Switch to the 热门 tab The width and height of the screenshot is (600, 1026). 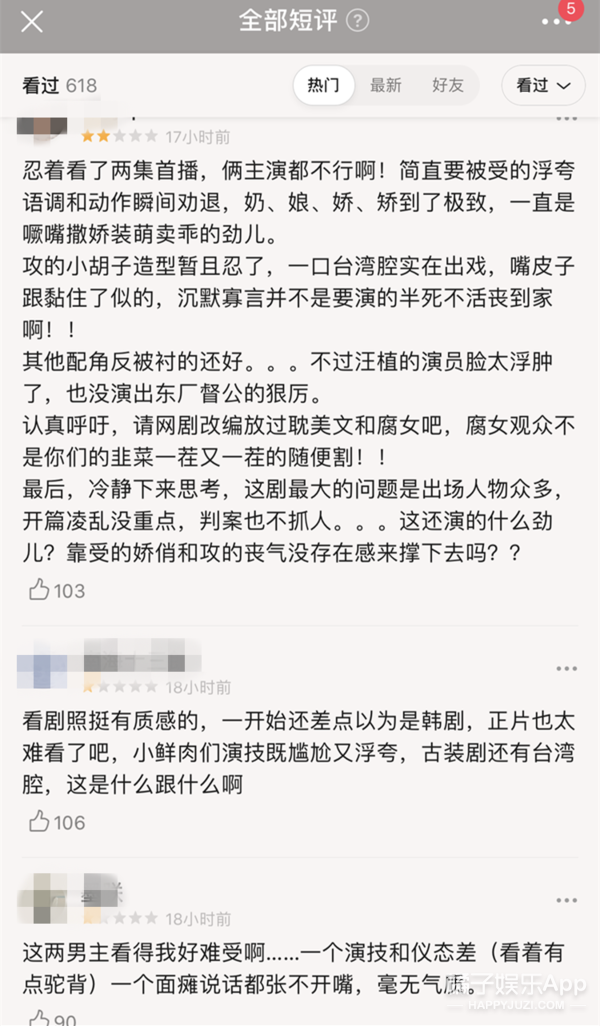tap(323, 85)
